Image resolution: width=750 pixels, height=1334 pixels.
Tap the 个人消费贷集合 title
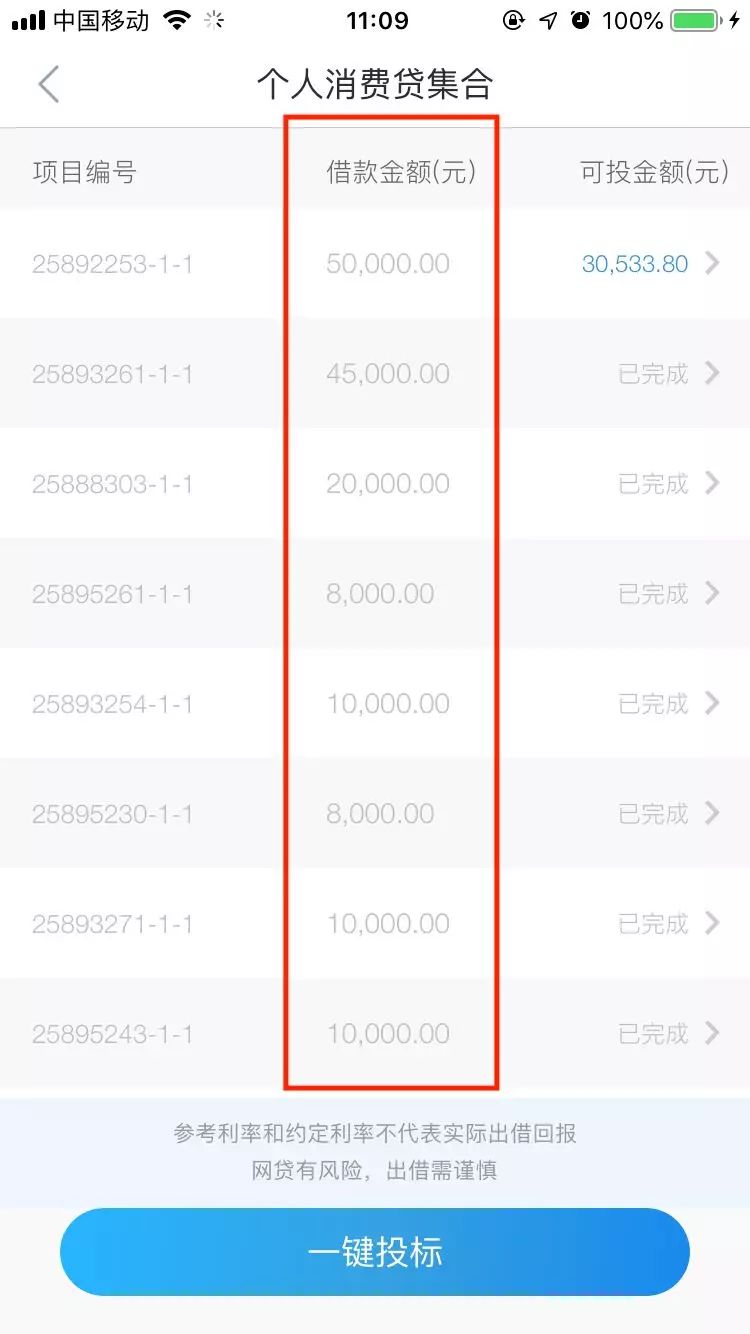point(375,86)
